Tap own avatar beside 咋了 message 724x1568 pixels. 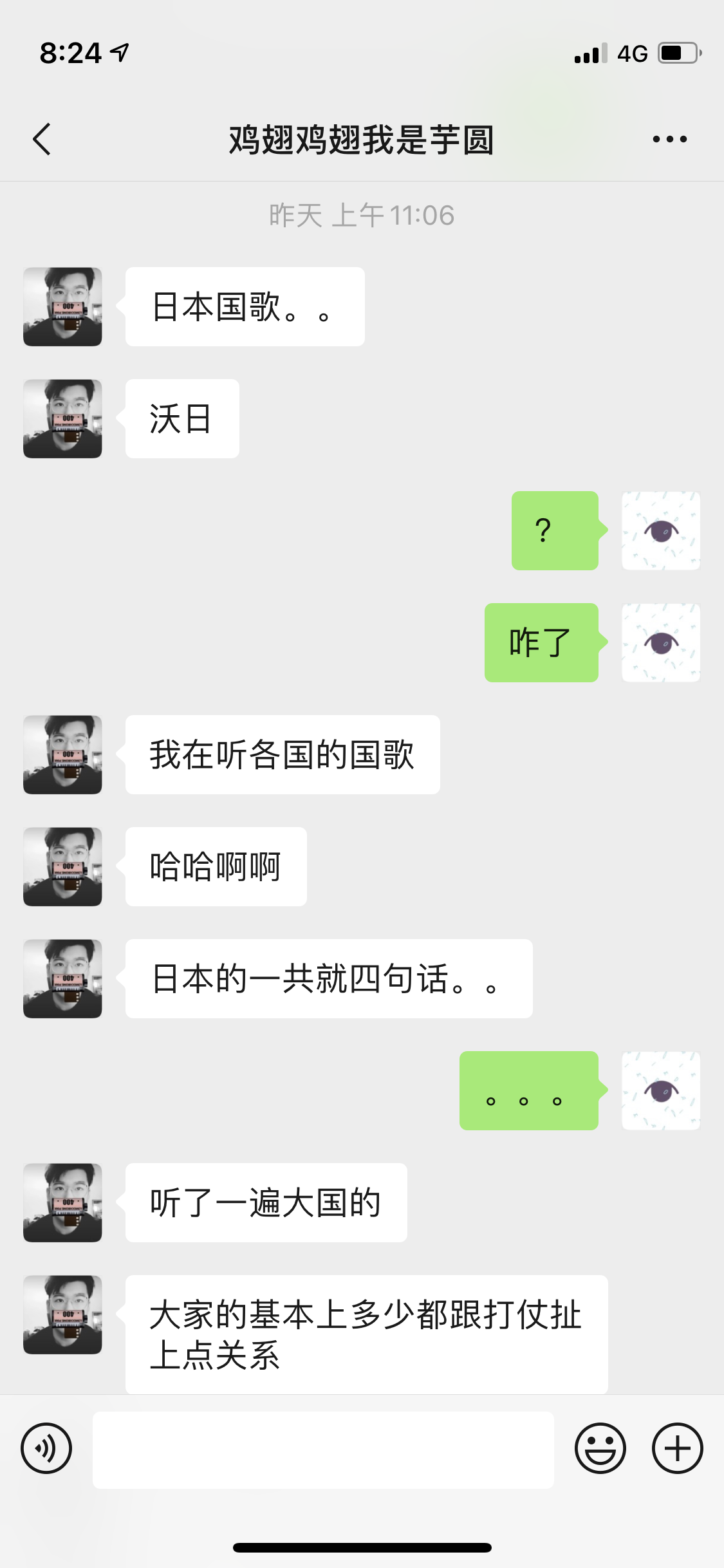point(661,642)
